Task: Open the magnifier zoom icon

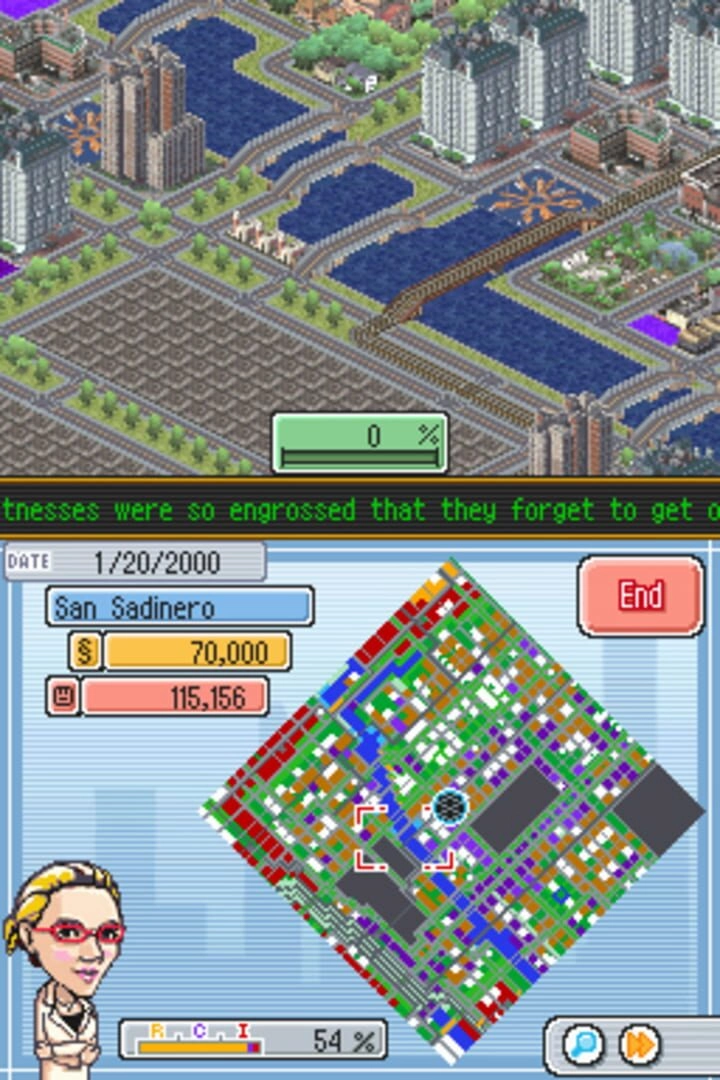Action: 583,1045
